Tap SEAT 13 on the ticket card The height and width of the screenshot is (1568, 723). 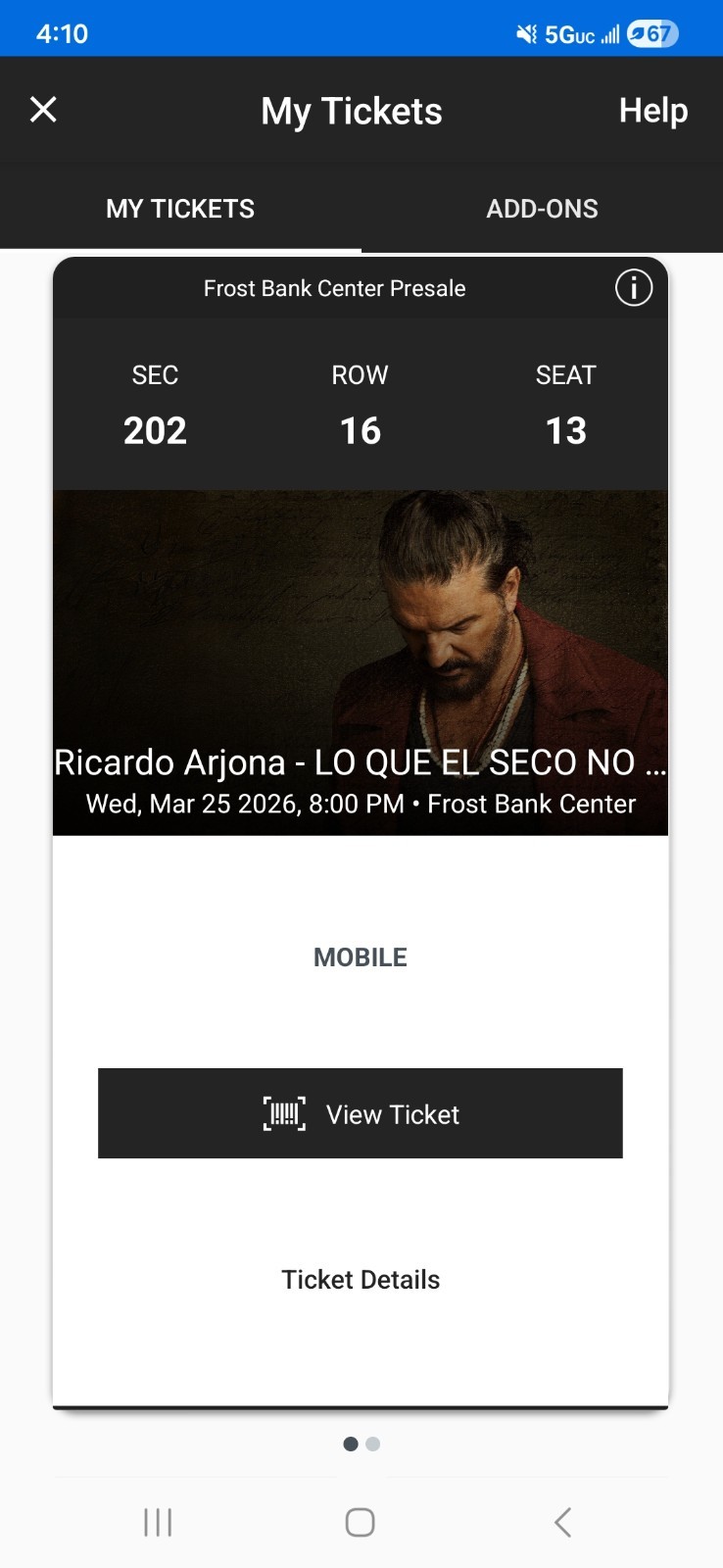pyautogui.click(x=566, y=407)
